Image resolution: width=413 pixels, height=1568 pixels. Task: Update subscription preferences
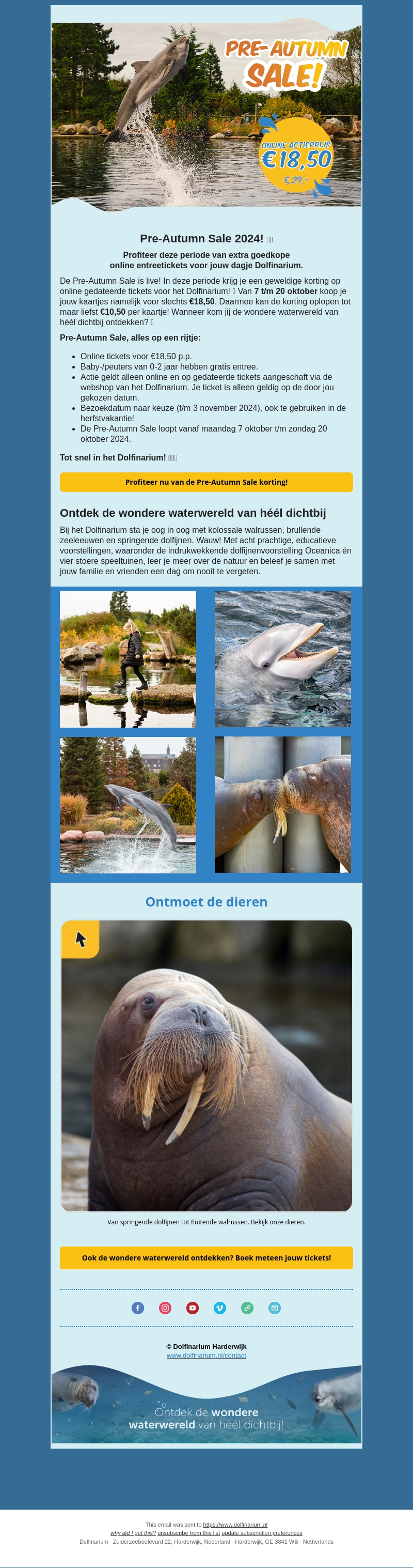coord(262,1533)
